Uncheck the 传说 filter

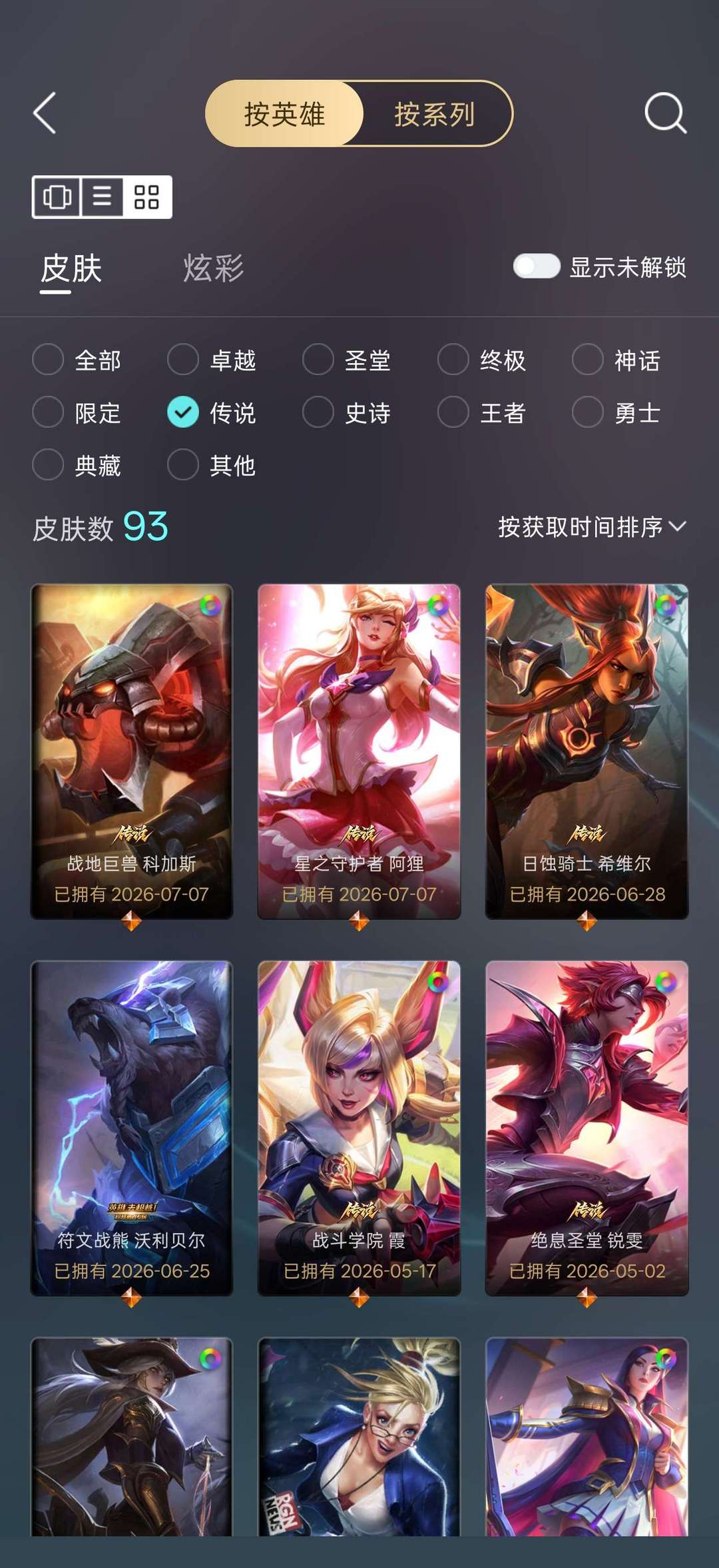[x=212, y=412]
